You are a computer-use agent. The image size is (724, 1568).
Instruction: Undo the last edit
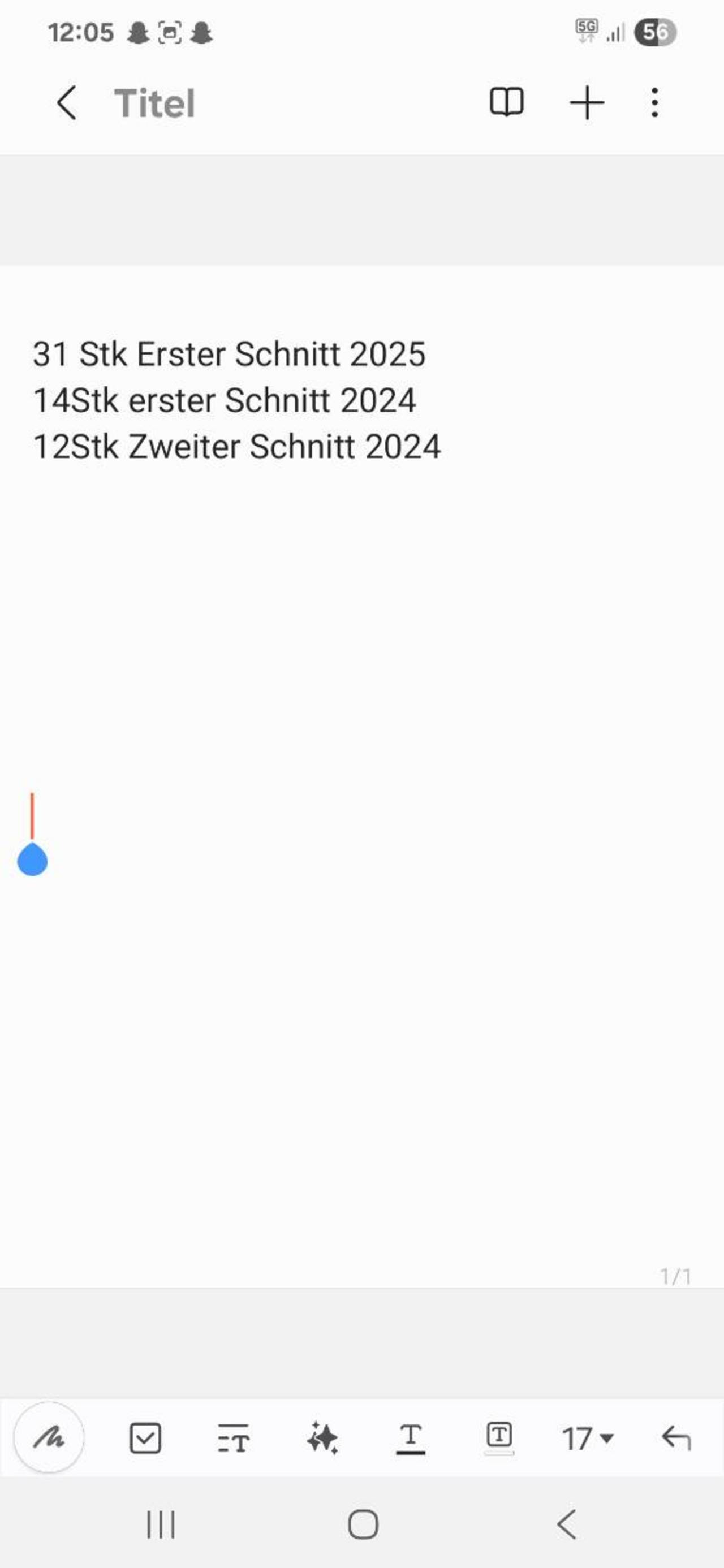click(x=676, y=1439)
